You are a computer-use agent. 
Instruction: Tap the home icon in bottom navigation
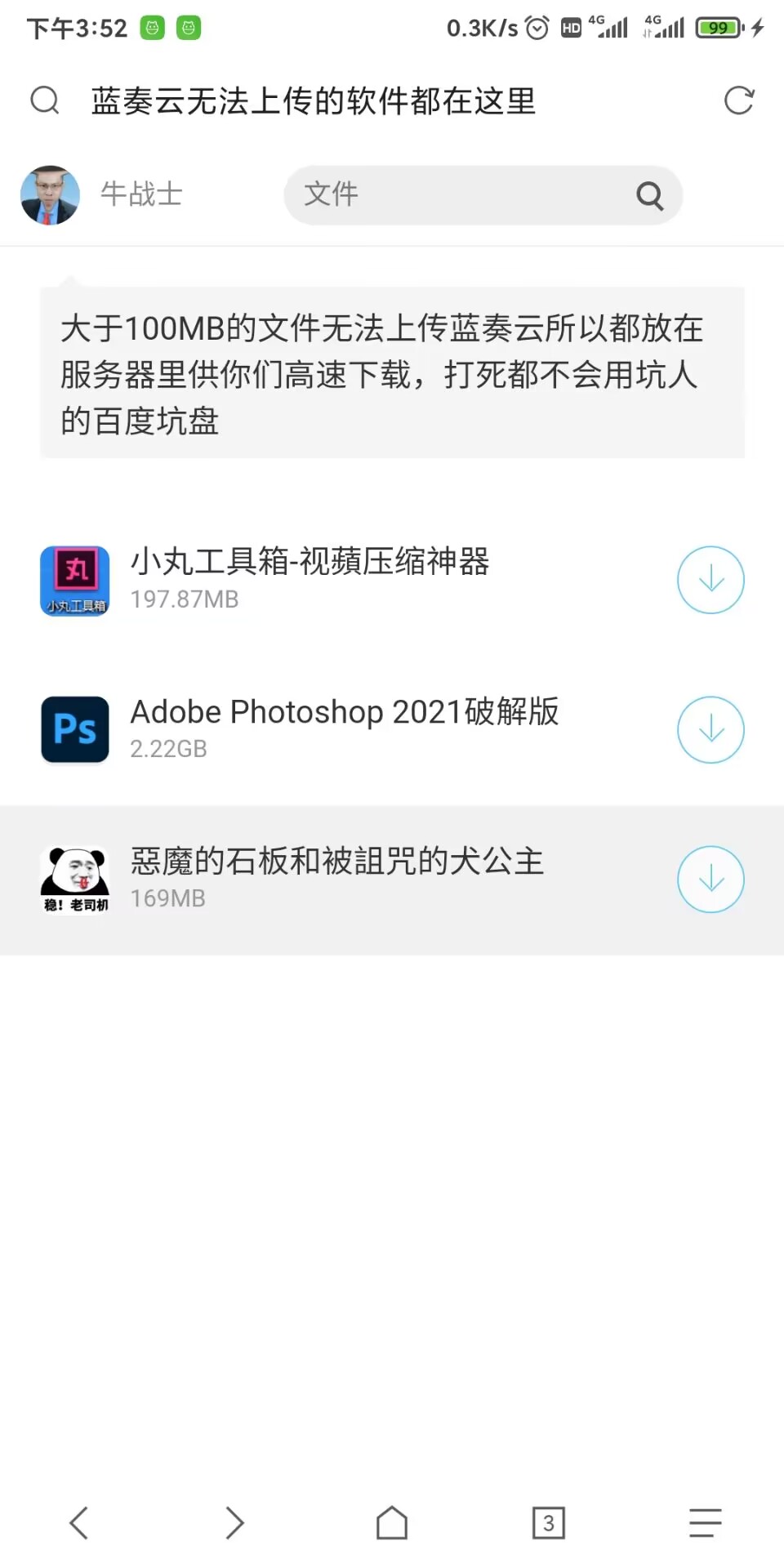point(392,1522)
